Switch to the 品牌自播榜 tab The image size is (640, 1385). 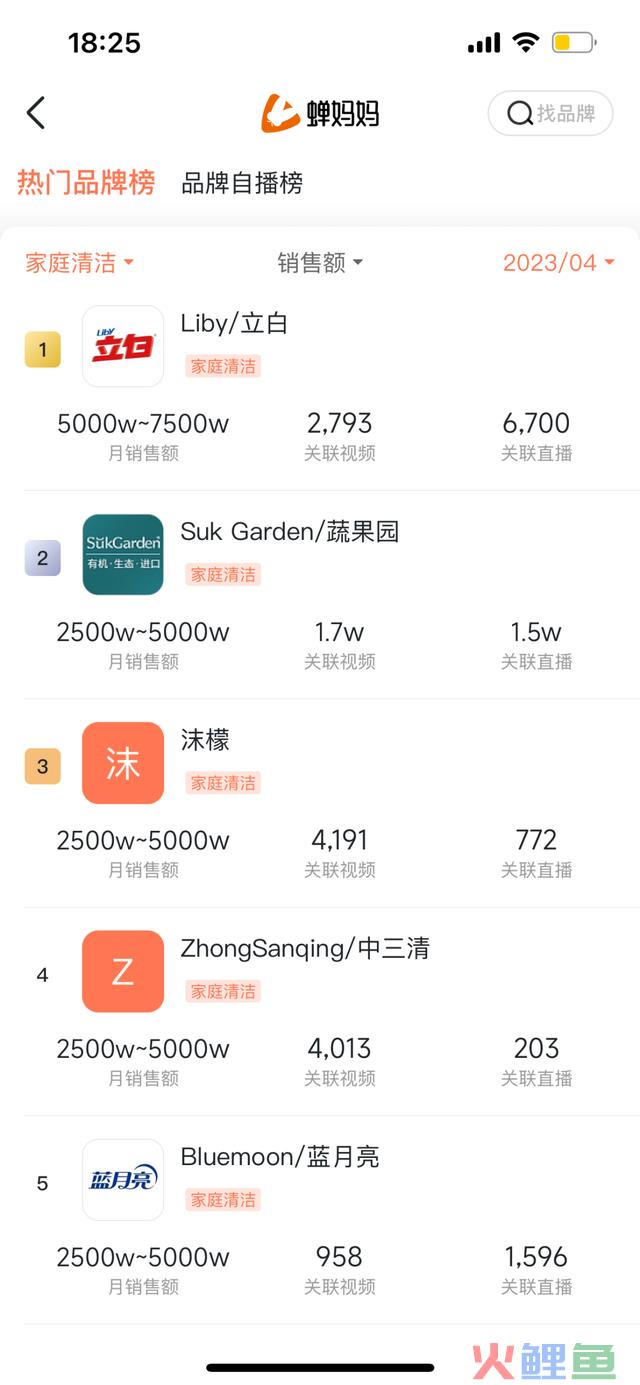pyautogui.click(x=242, y=183)
